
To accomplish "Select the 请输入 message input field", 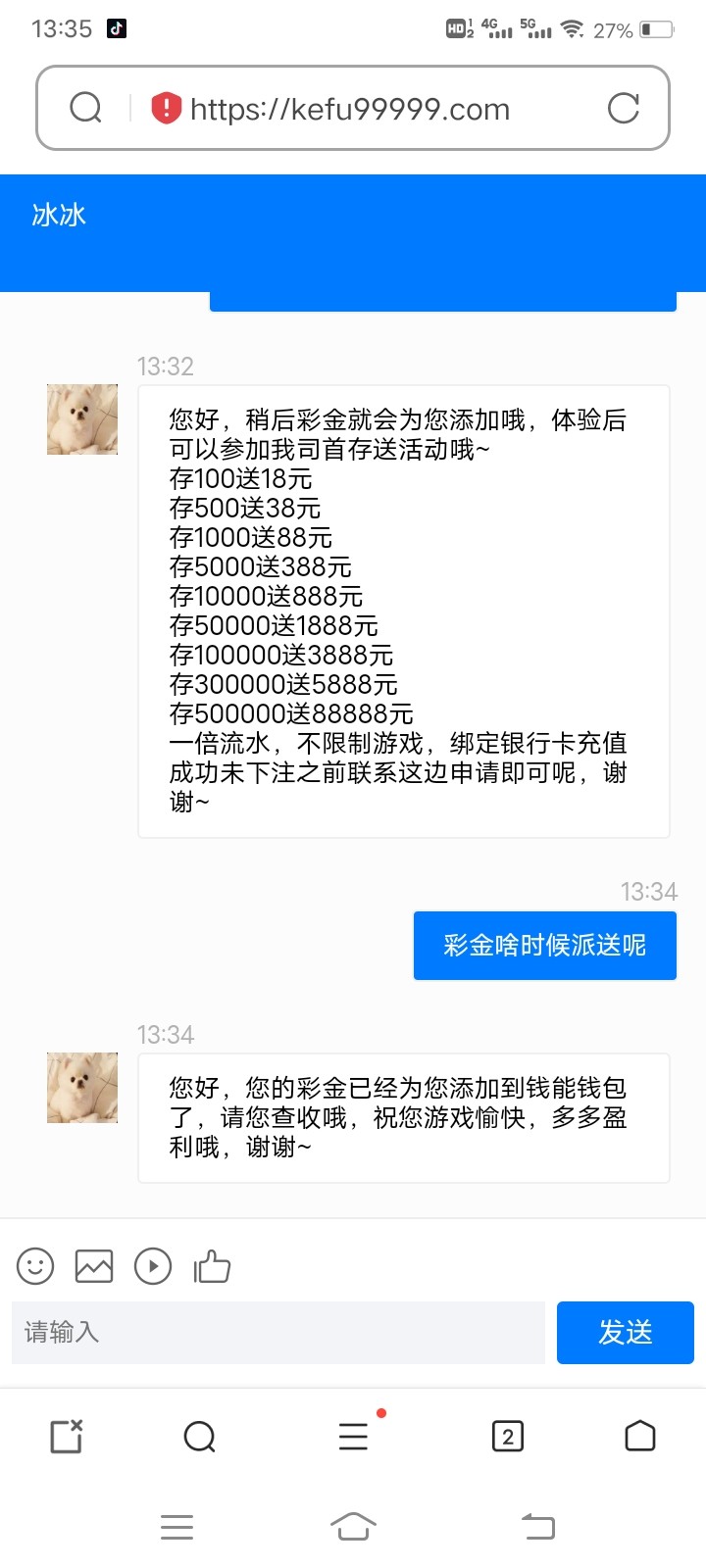I will tap(277, 1333).
